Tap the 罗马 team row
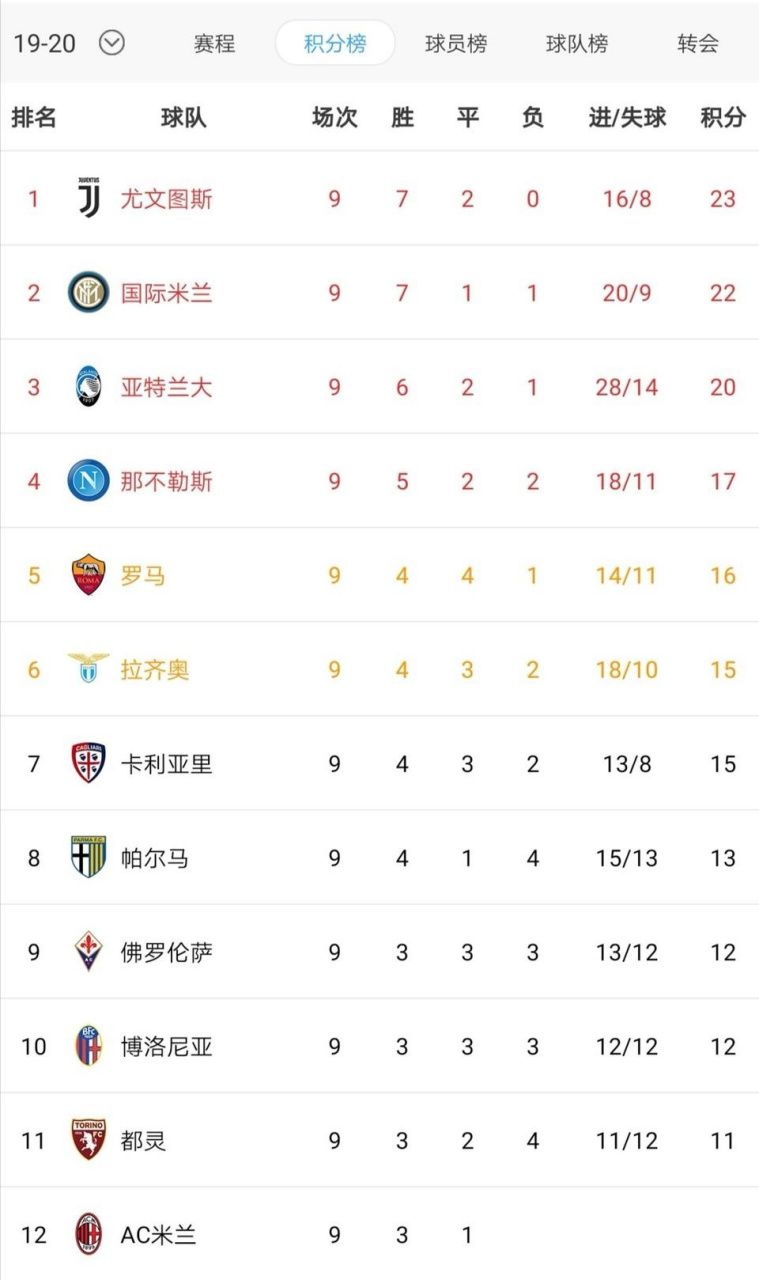The height and width of the screenshot is (1280, 759). (379, 575)
